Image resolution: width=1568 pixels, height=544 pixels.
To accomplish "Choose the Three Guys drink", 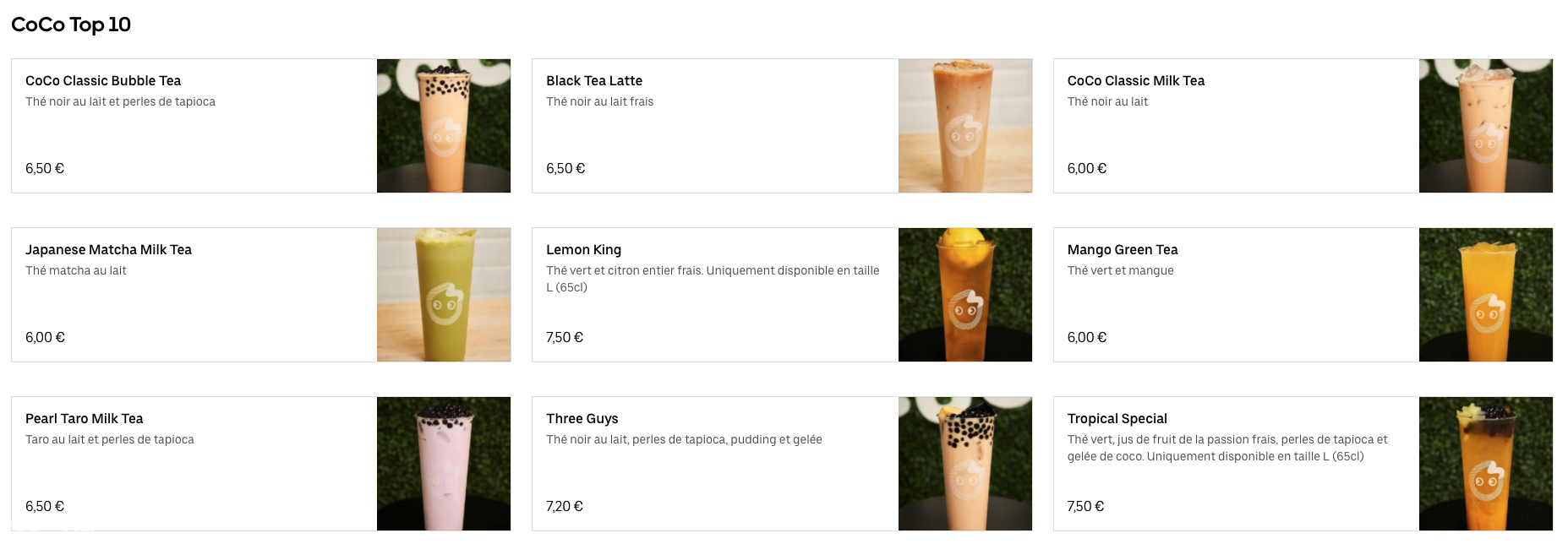I will [782, 464].
